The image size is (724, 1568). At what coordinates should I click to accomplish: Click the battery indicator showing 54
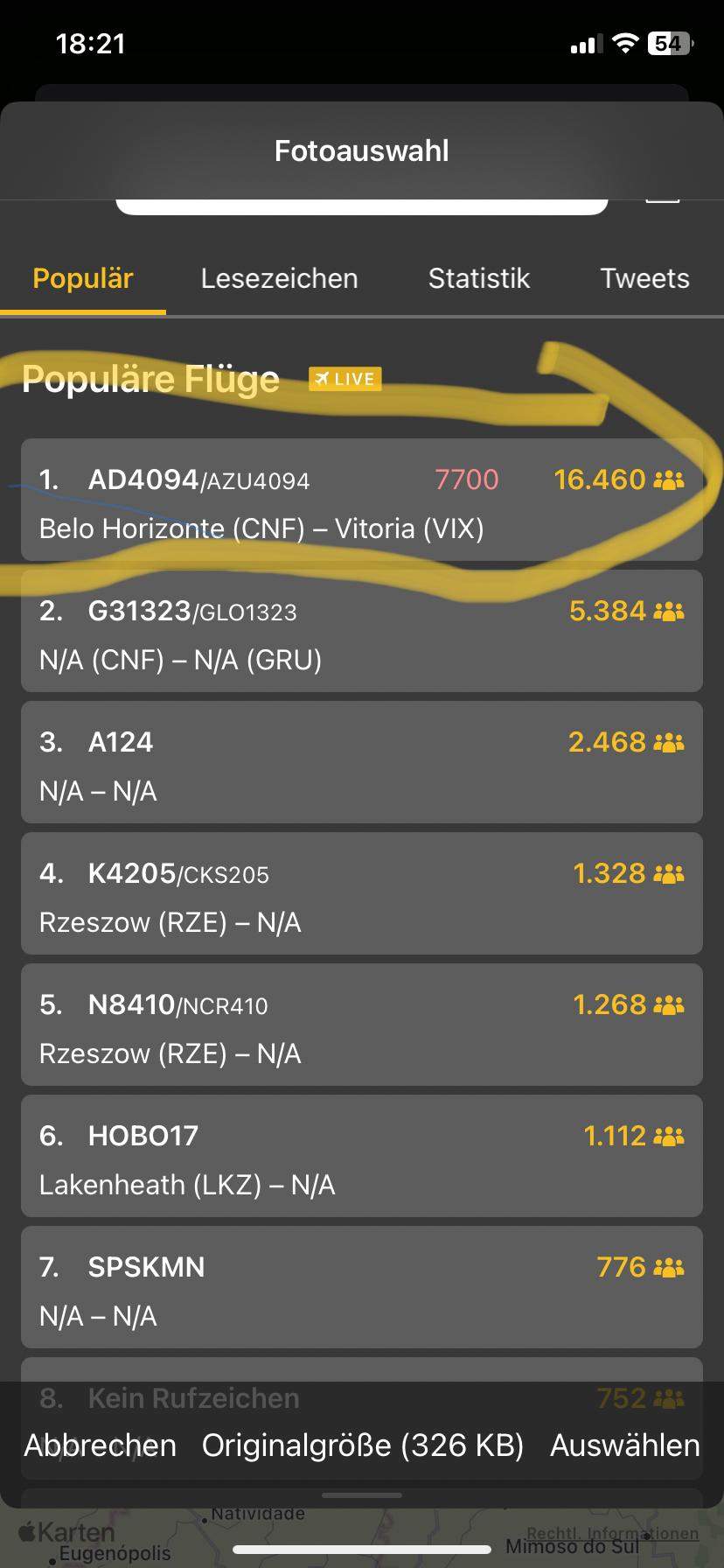668,43
